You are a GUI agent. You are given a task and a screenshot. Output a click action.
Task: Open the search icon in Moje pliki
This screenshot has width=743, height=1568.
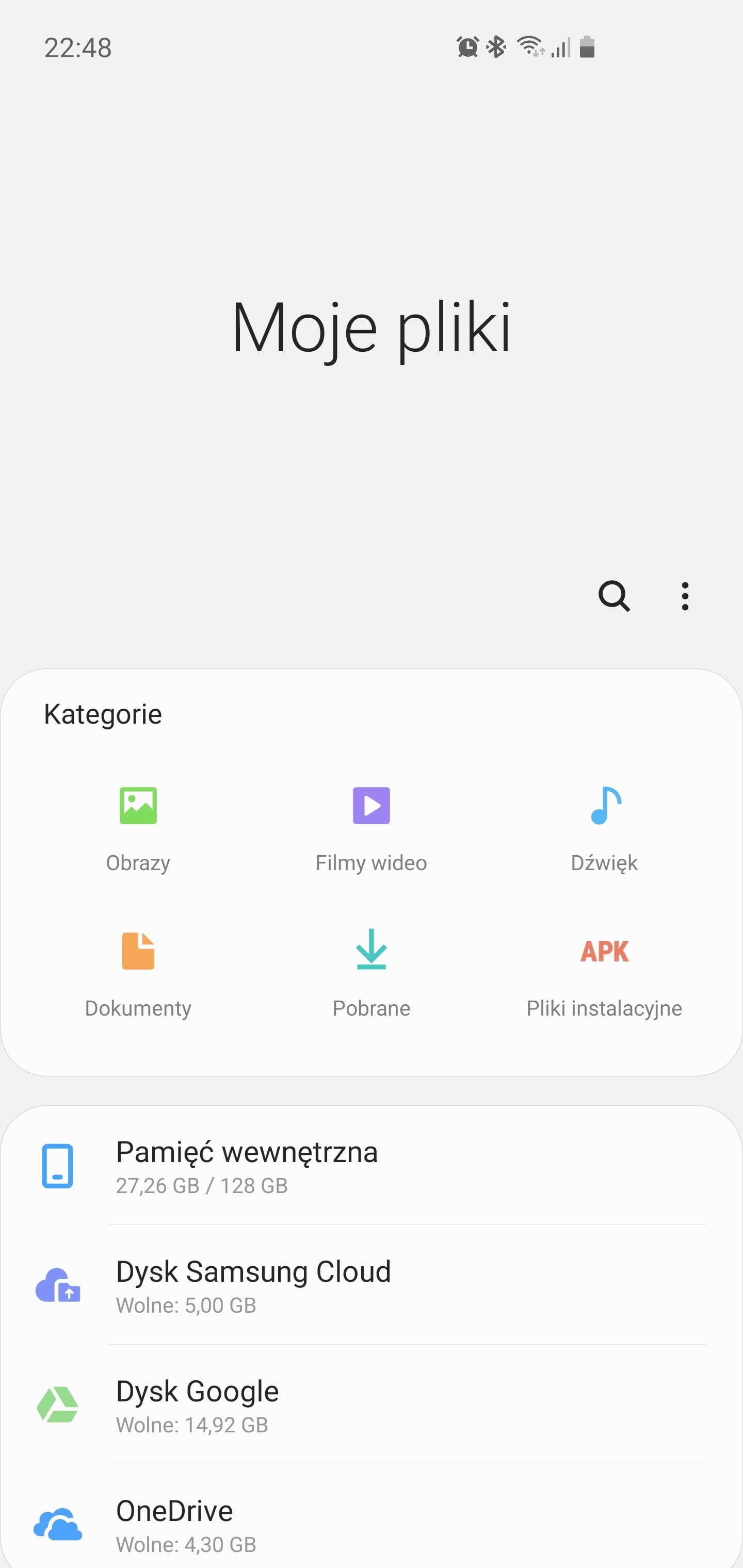click(614, 596)
